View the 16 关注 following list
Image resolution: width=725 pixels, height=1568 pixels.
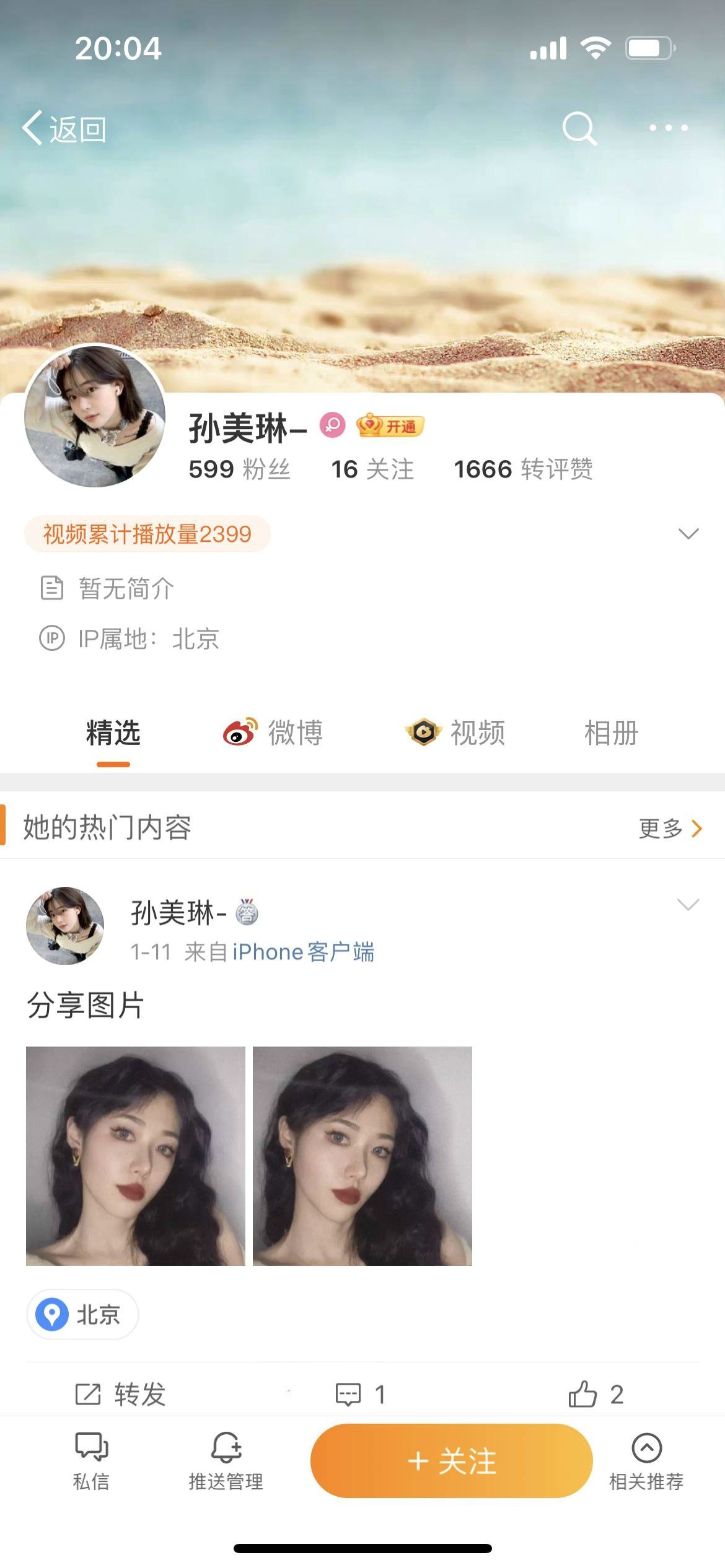[x=372, y=469]
